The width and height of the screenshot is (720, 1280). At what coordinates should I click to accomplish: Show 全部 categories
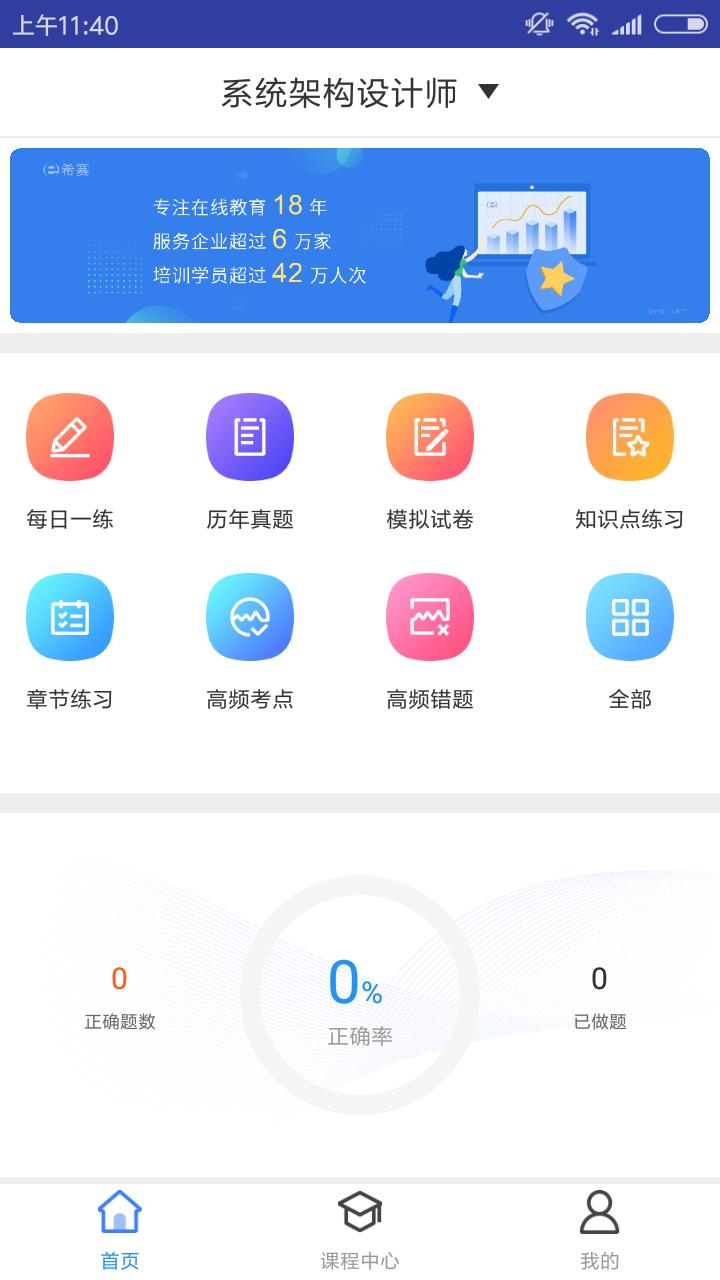(630, 618)
